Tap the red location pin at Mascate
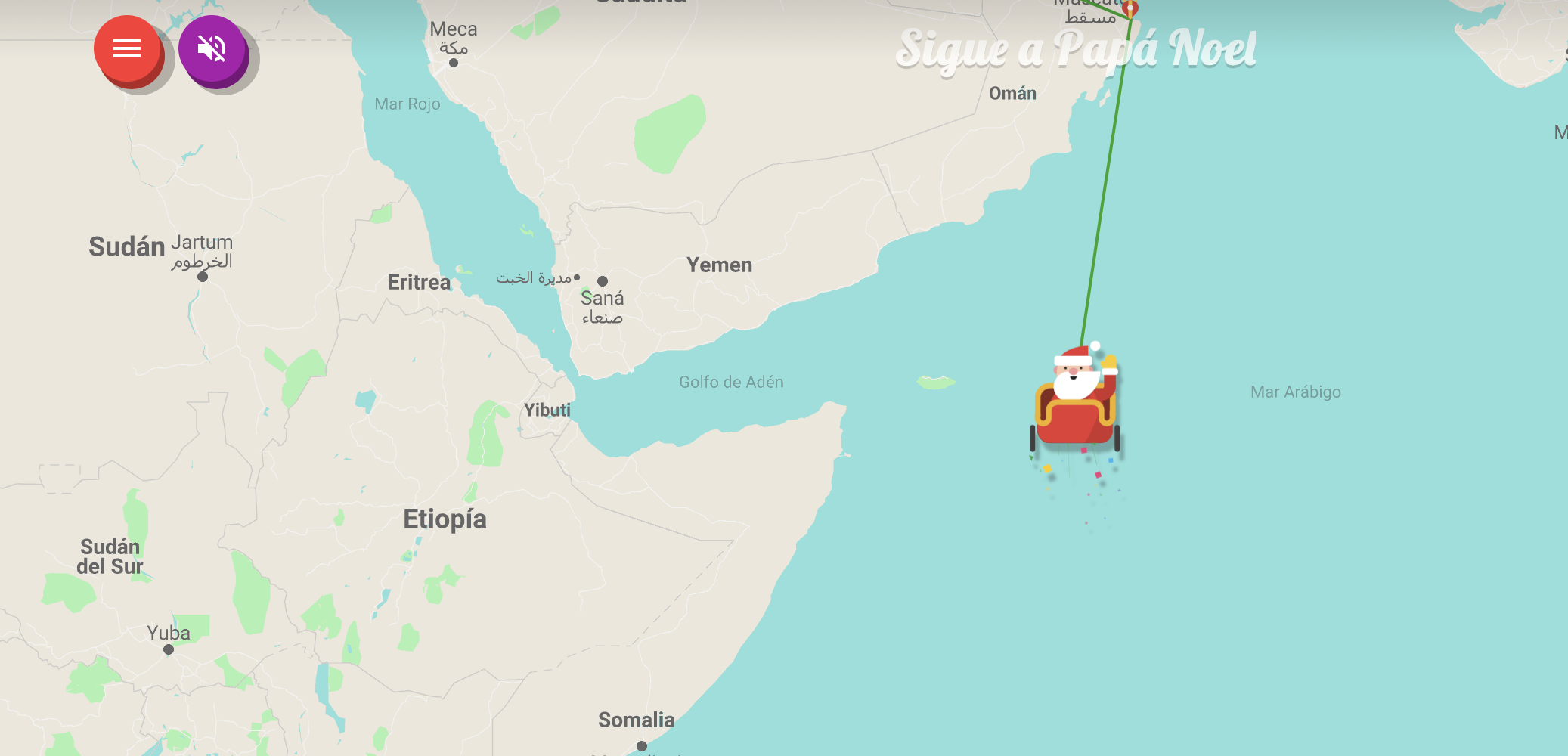The width and height of the screenshot is (1568, 756). pyautogui.click(x=1130, y=8)
